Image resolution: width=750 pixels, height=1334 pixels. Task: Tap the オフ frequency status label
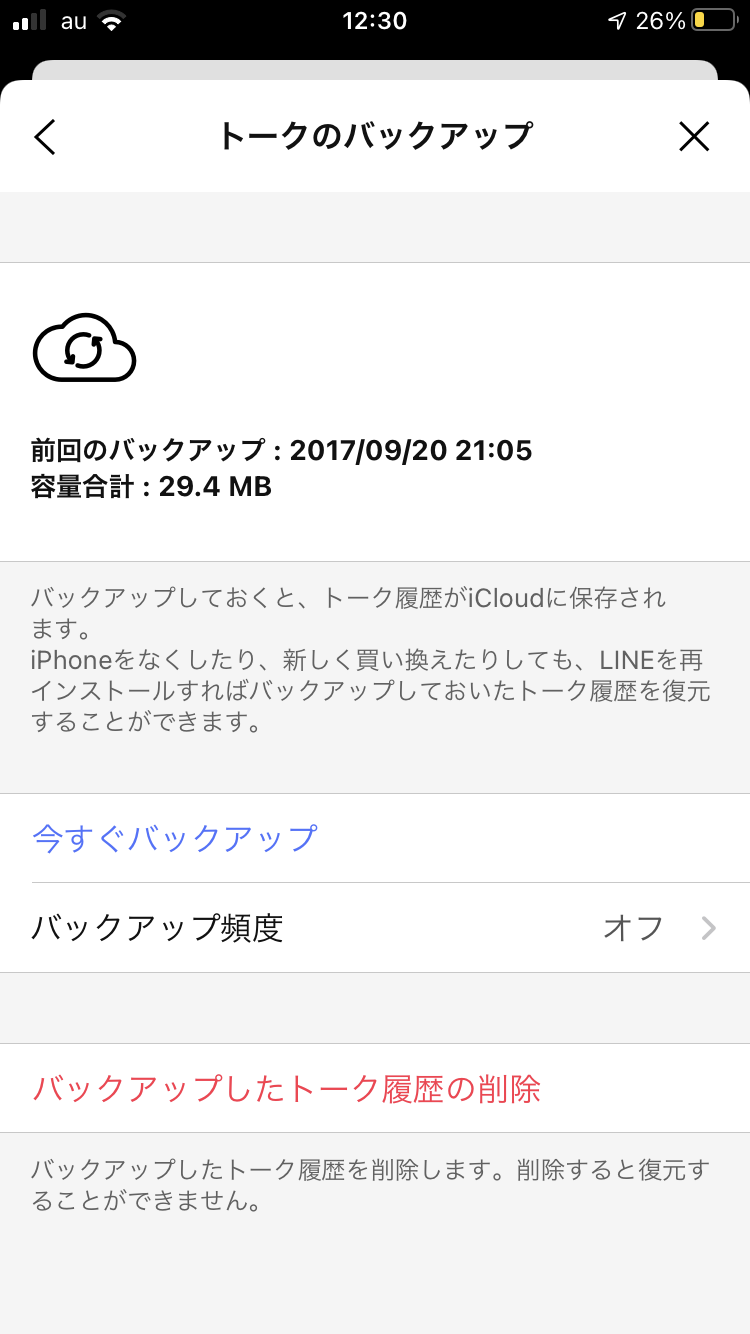tap(634, 928)
